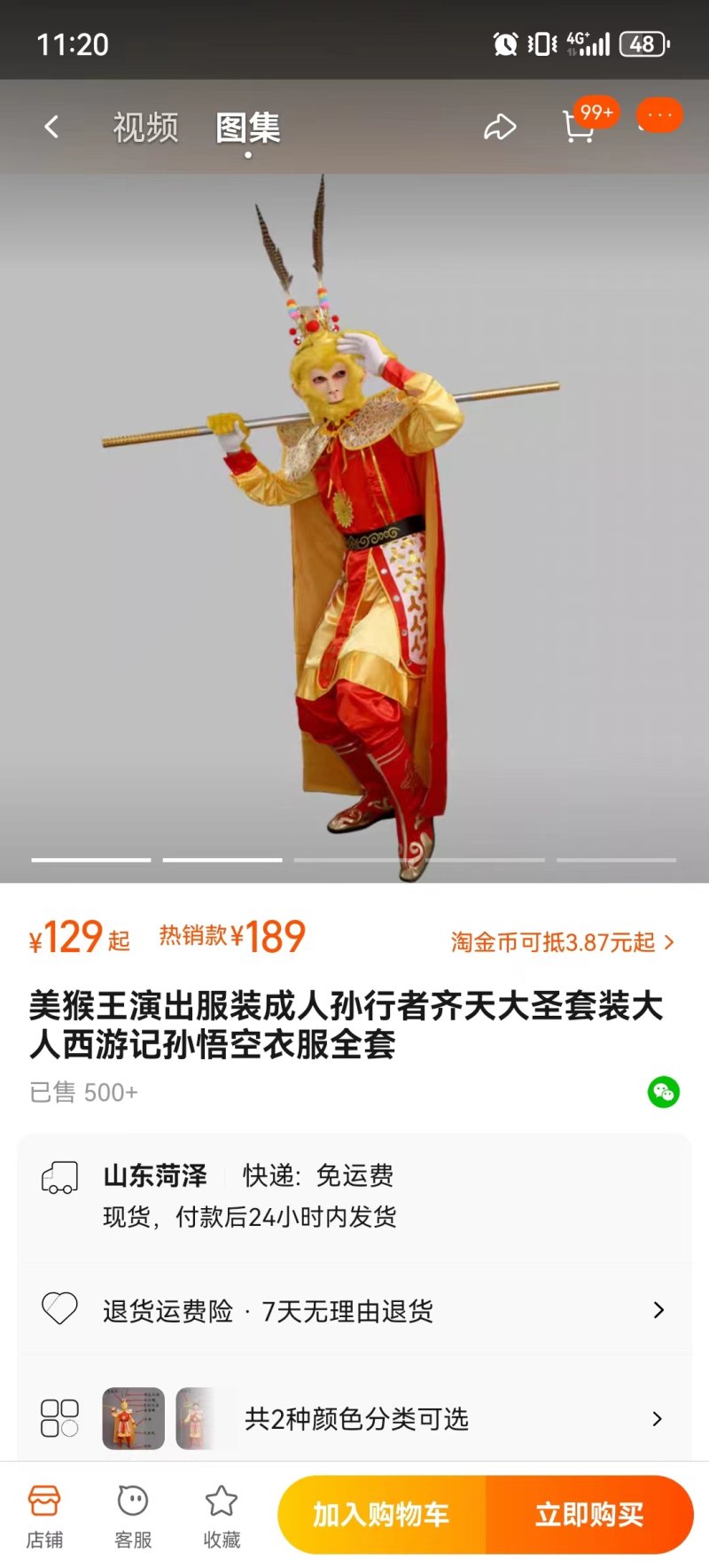
Task: Open the orange overflow menu
Action: click(x=659, y=116)
